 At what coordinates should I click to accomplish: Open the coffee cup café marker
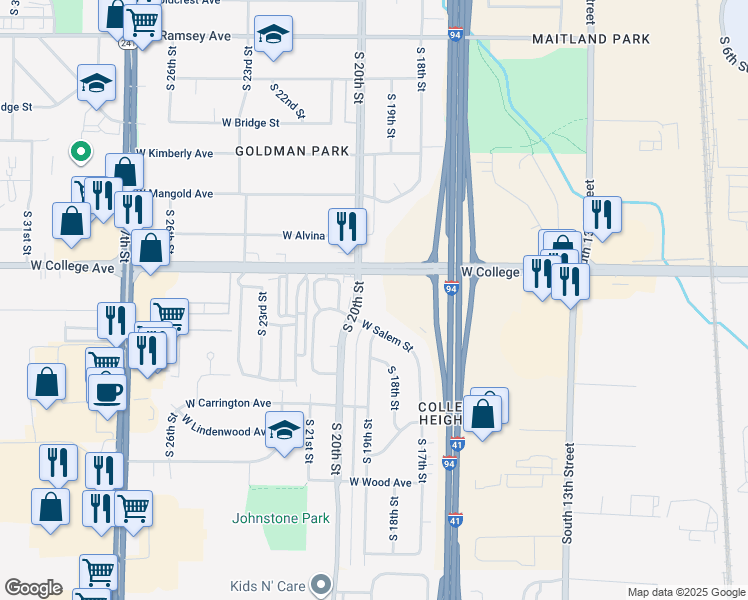coord(108,390)
